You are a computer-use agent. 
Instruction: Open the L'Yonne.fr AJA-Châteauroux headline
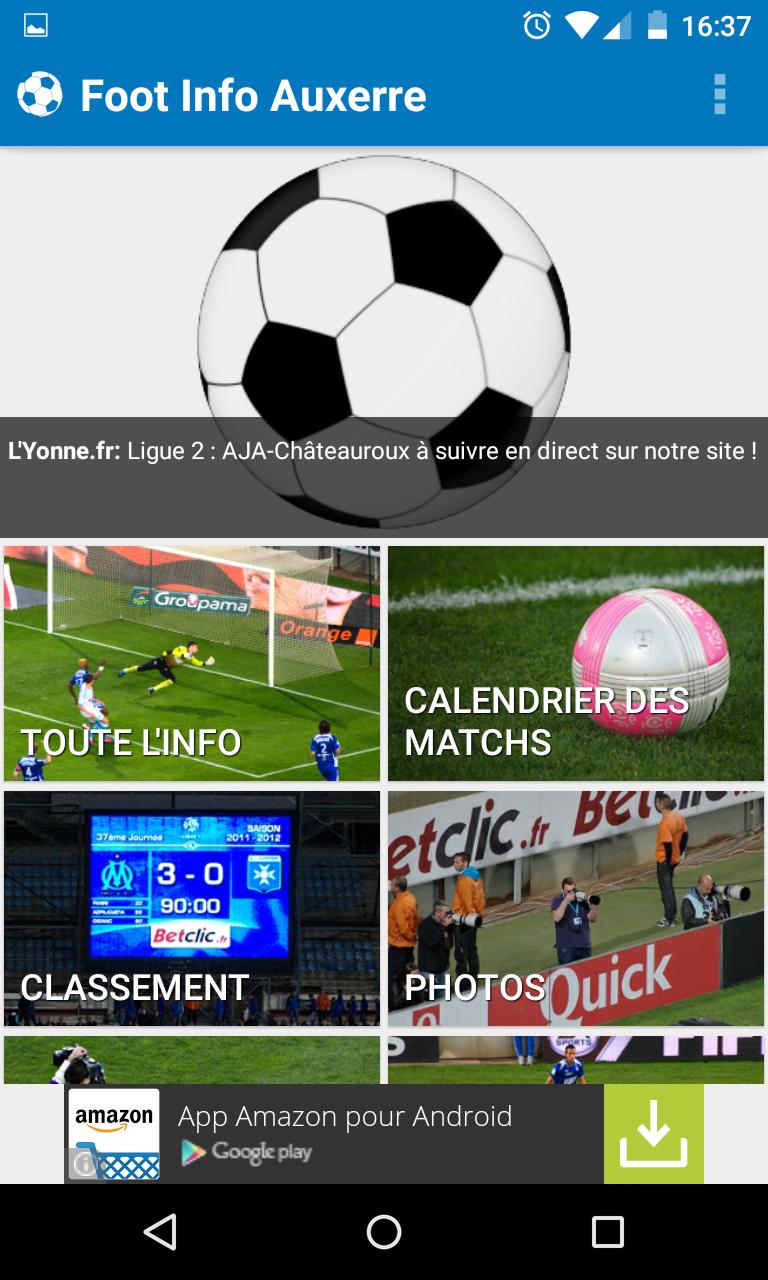tap(383, 452)
